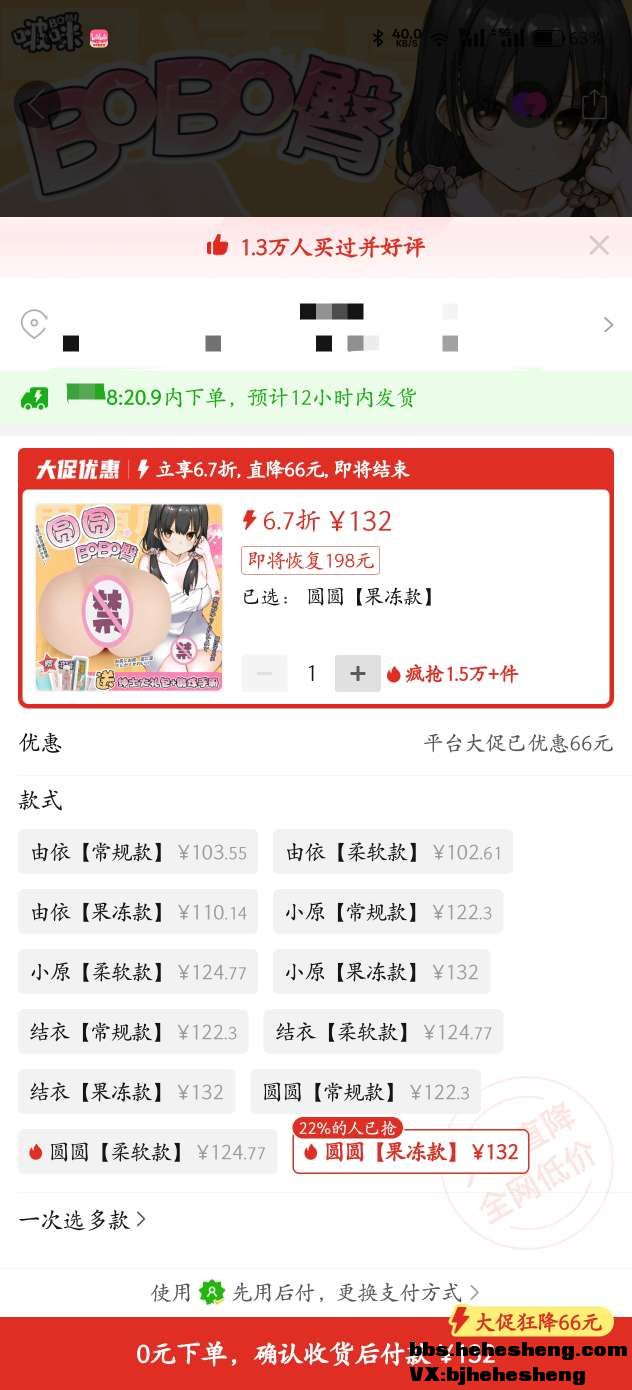The height and width of the screenshot is (1390, 632).
Task: Pick 圆圆【柔软款】 variant
Action: coord(147,1152)
